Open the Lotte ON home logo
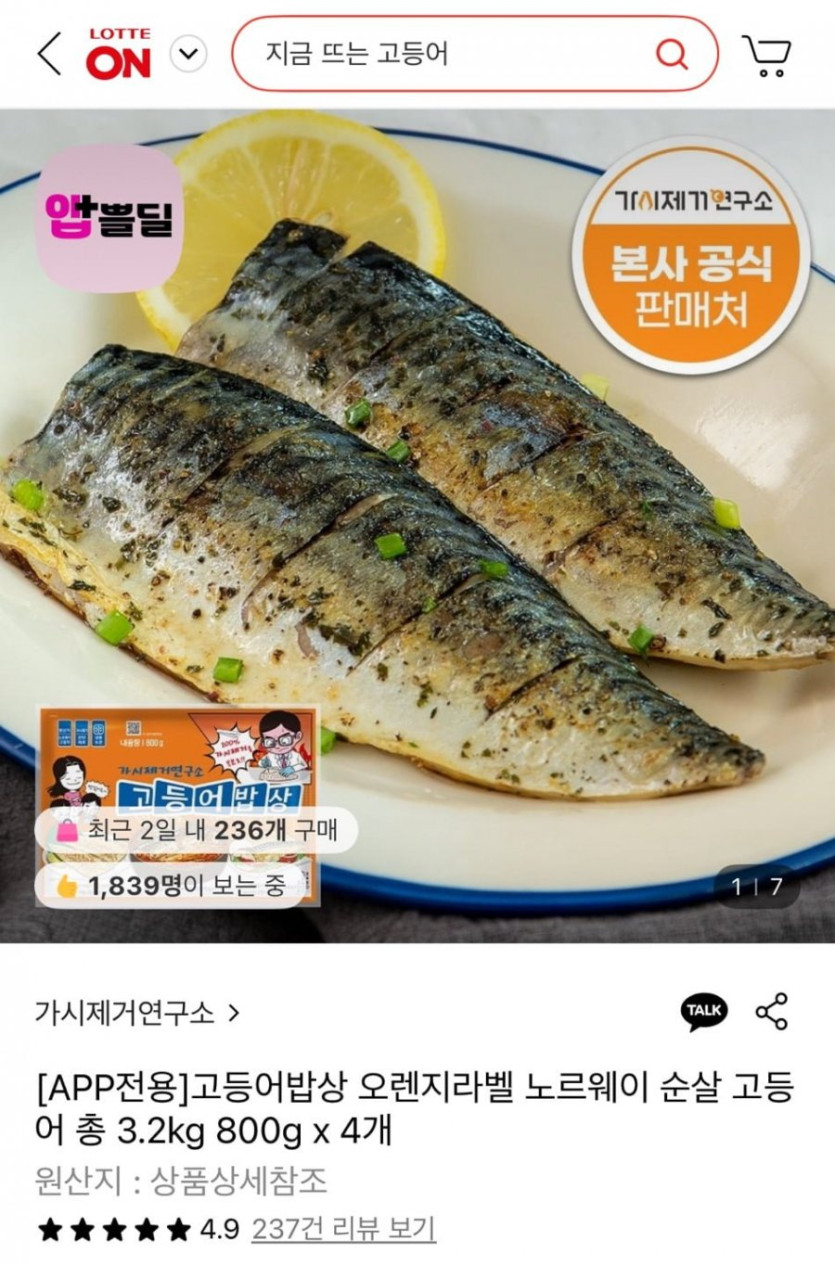Screen dimensions: 835x1265 [119, 54]
